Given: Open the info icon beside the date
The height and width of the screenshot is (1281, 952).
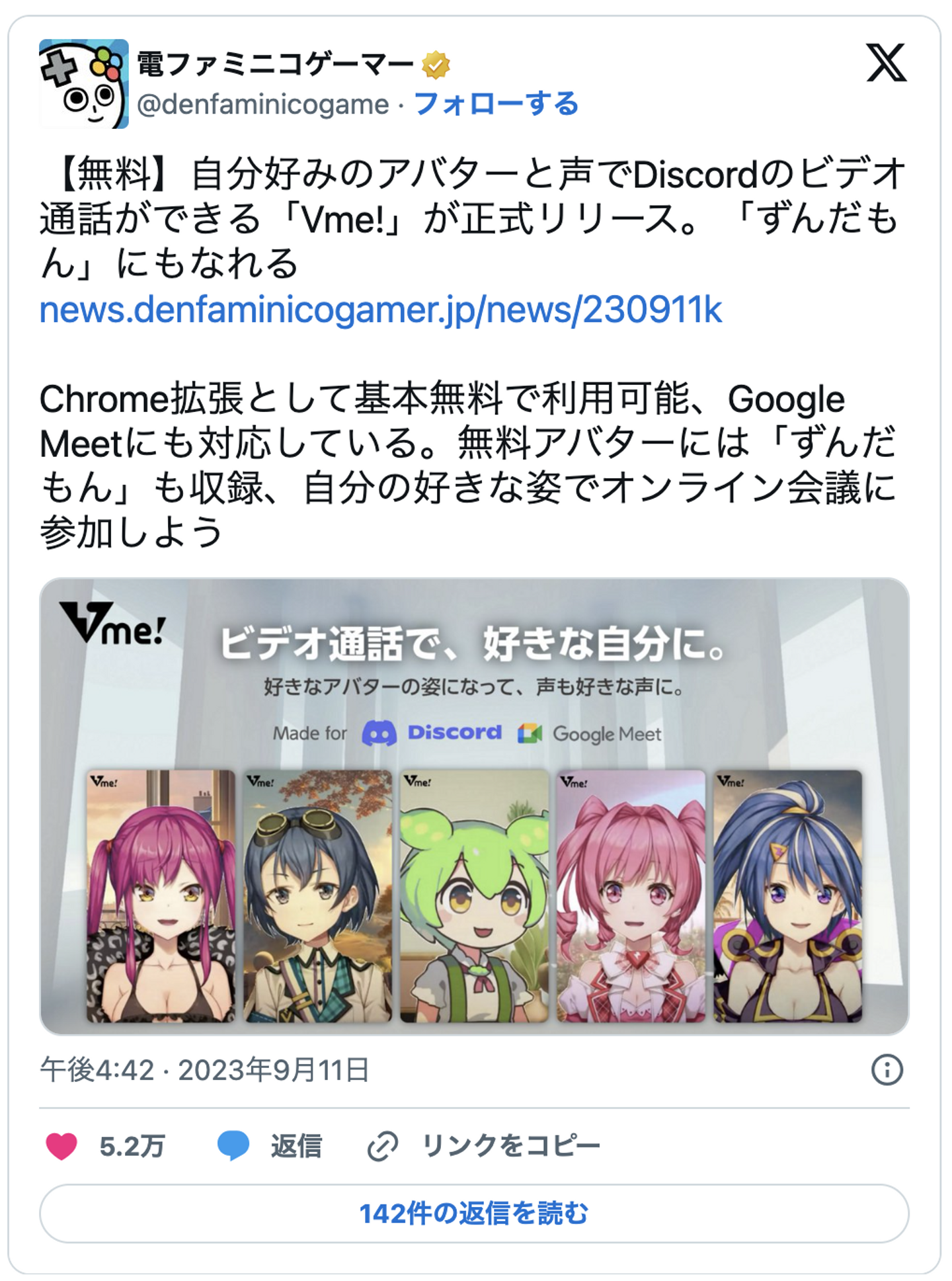Looking at the screenshot, I should point(887,1069).
